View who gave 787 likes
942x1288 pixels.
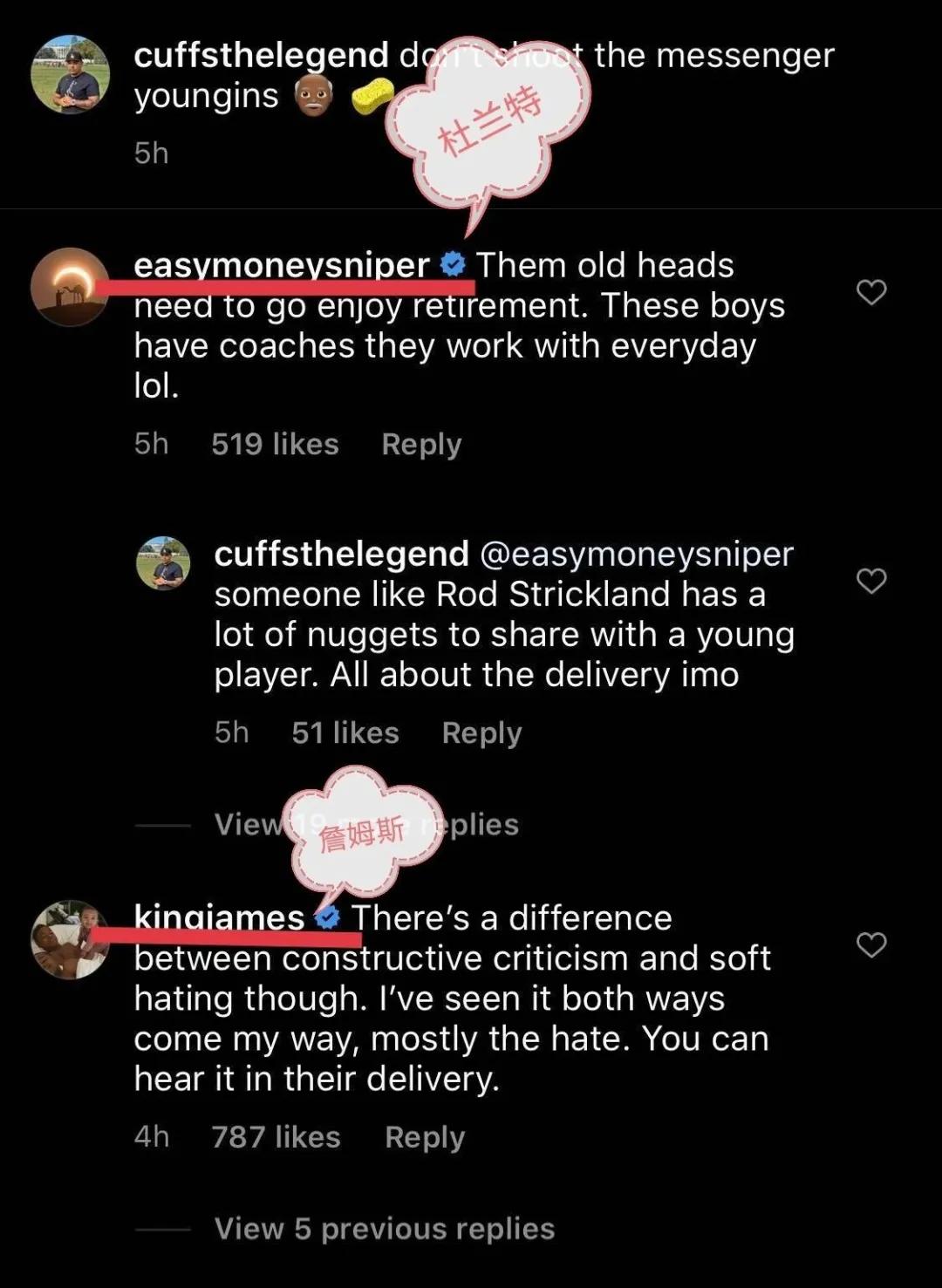pyautogui.click(x=276, y=1137)
